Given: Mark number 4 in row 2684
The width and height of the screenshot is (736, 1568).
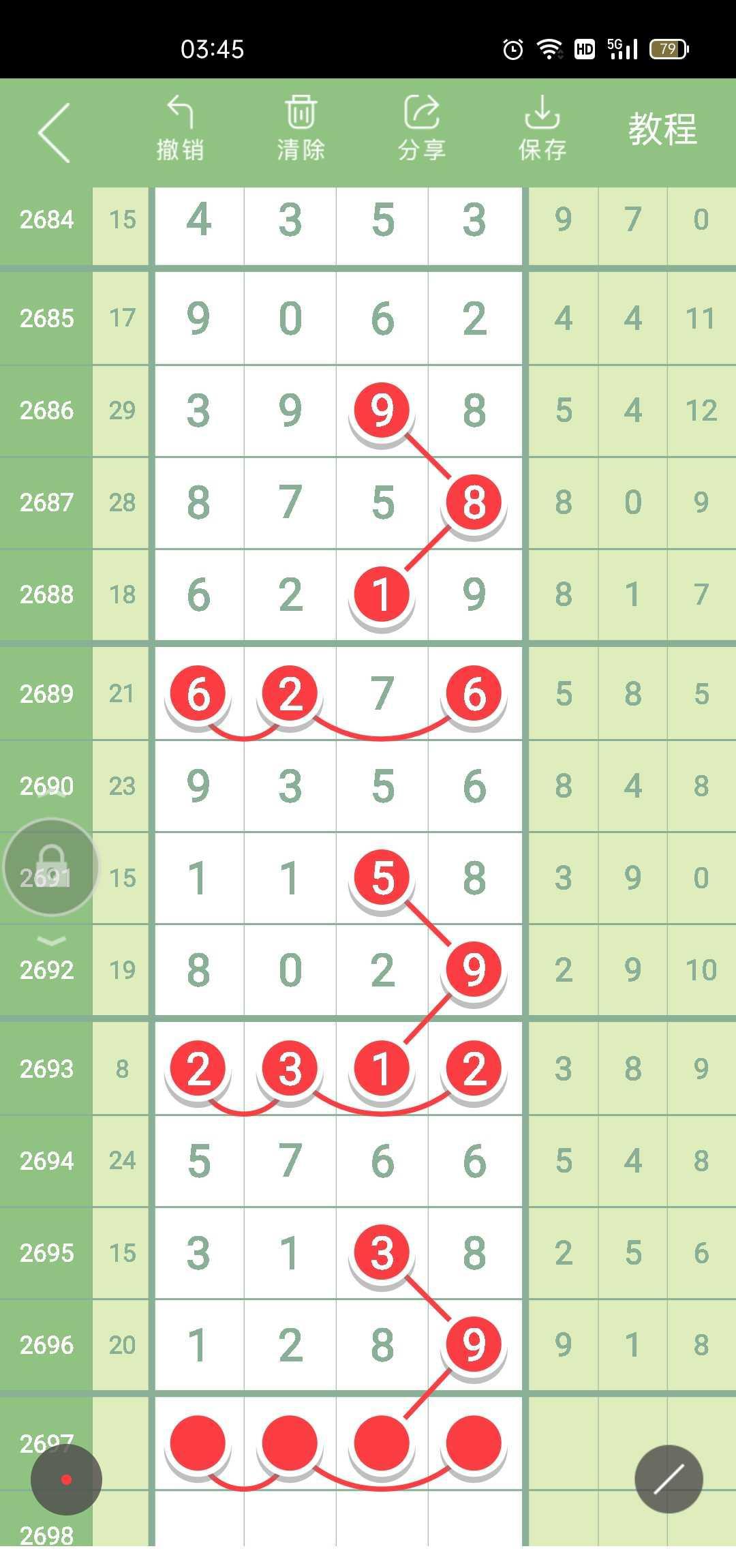Looking at the screenshot, I should point(198,220).
